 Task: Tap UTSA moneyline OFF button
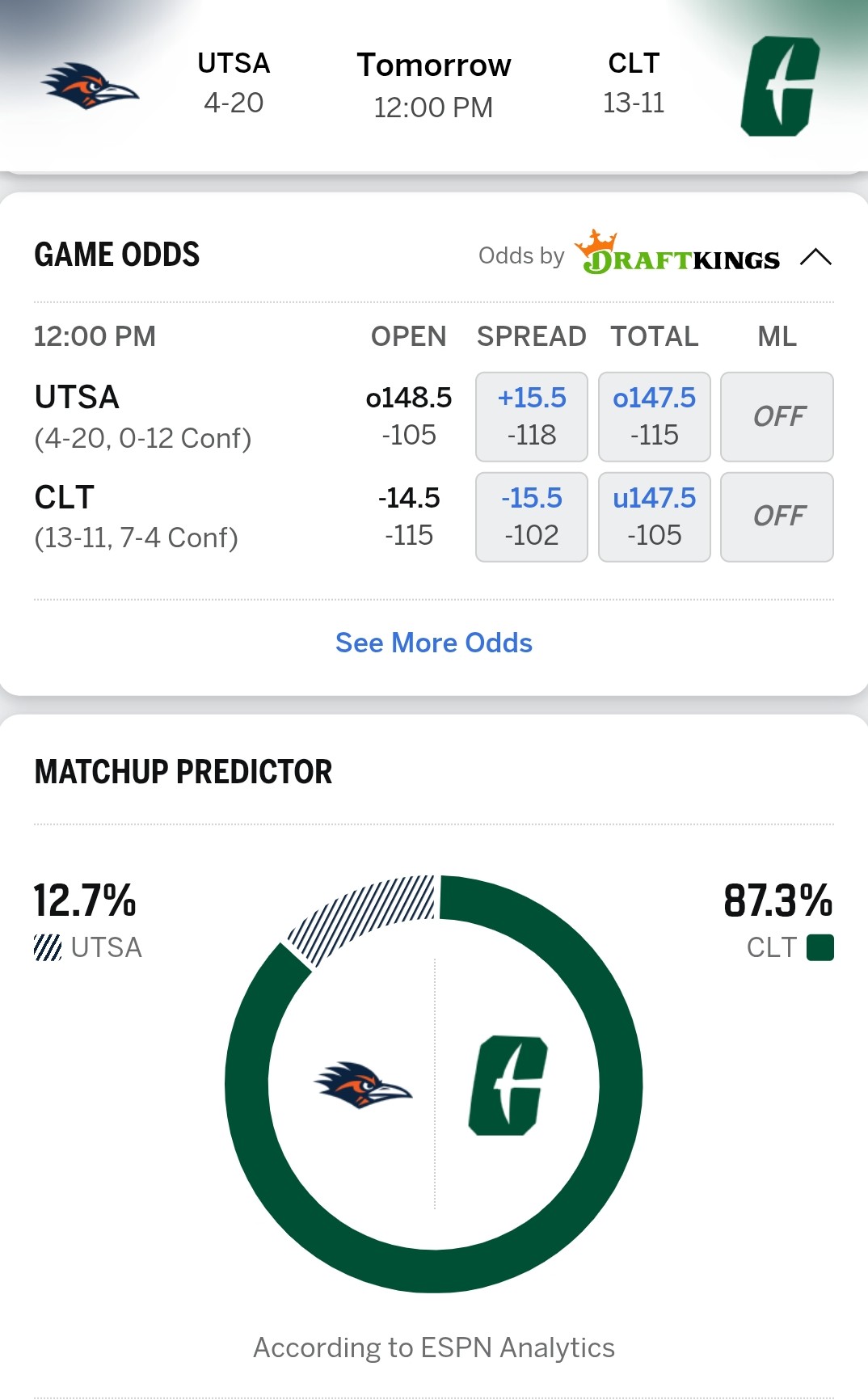tap(777, 416)
